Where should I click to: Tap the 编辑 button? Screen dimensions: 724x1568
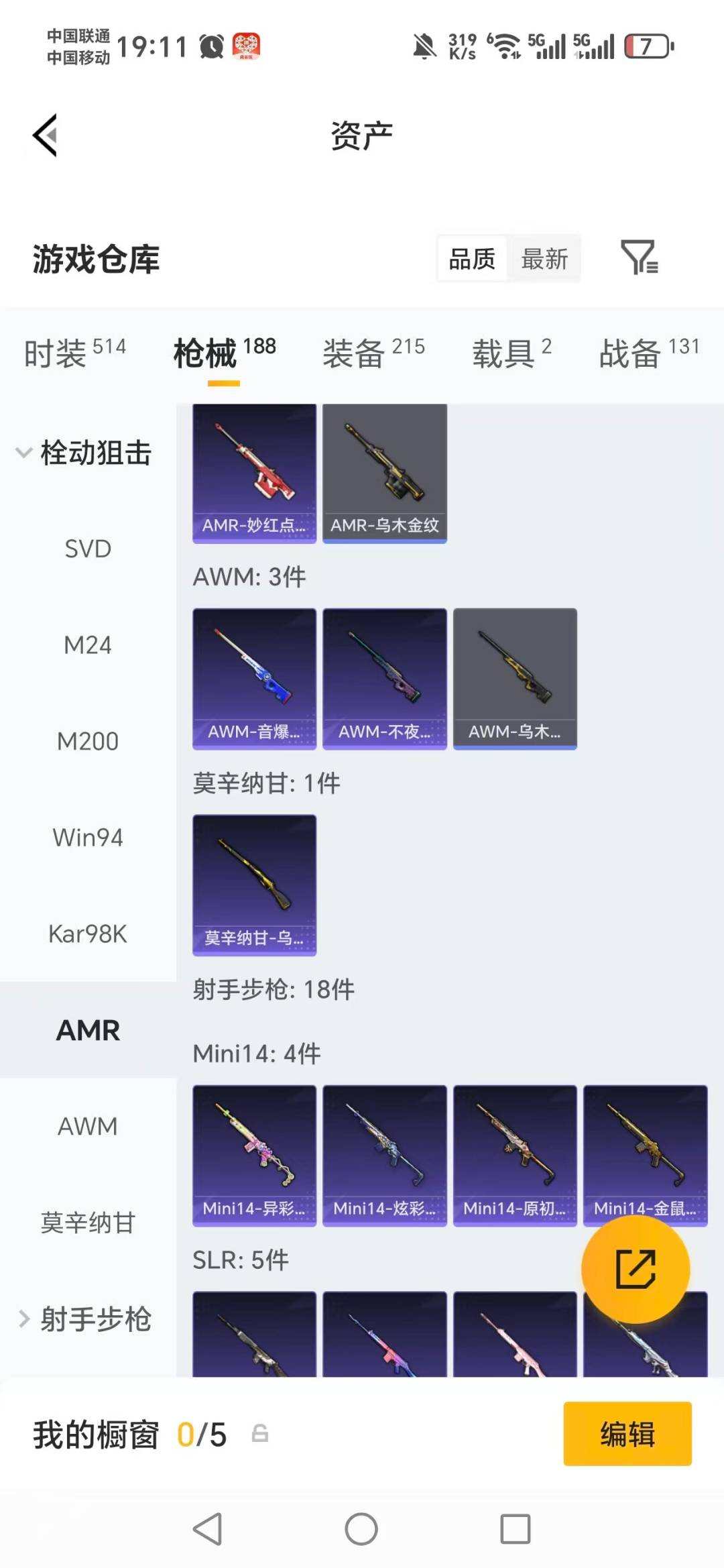tap(627, 1433)
